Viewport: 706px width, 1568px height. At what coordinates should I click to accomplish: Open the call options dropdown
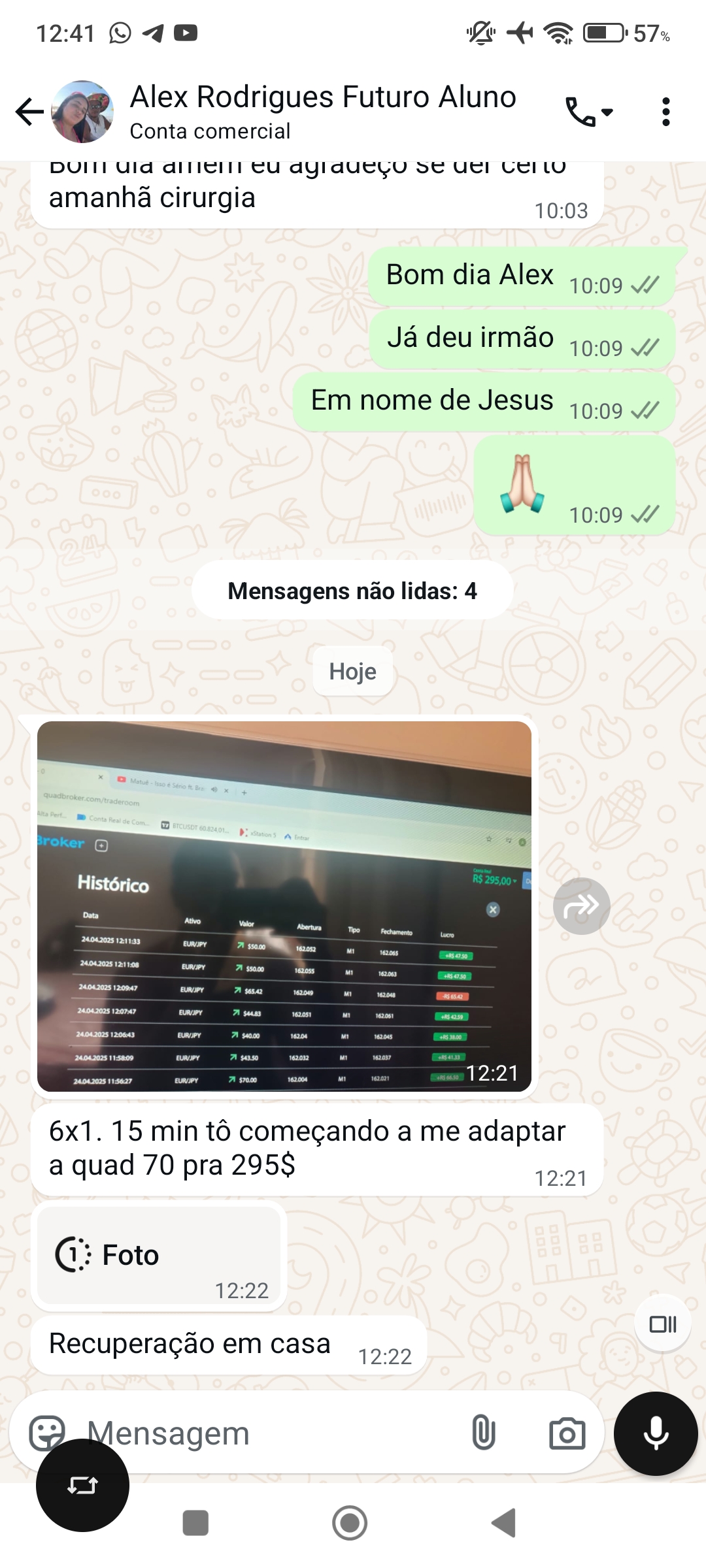tap(589, 112)
